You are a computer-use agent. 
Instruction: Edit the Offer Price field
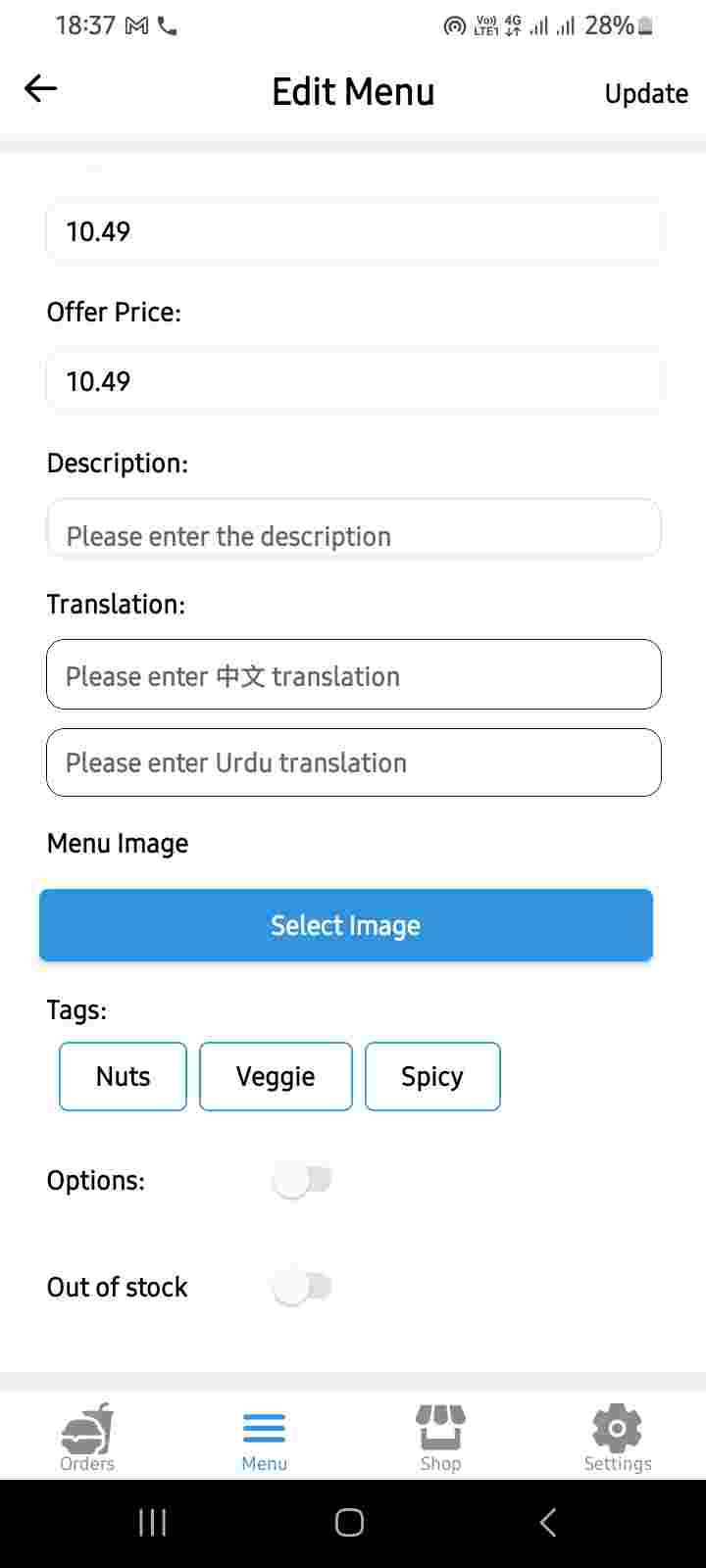pos(353,381)
